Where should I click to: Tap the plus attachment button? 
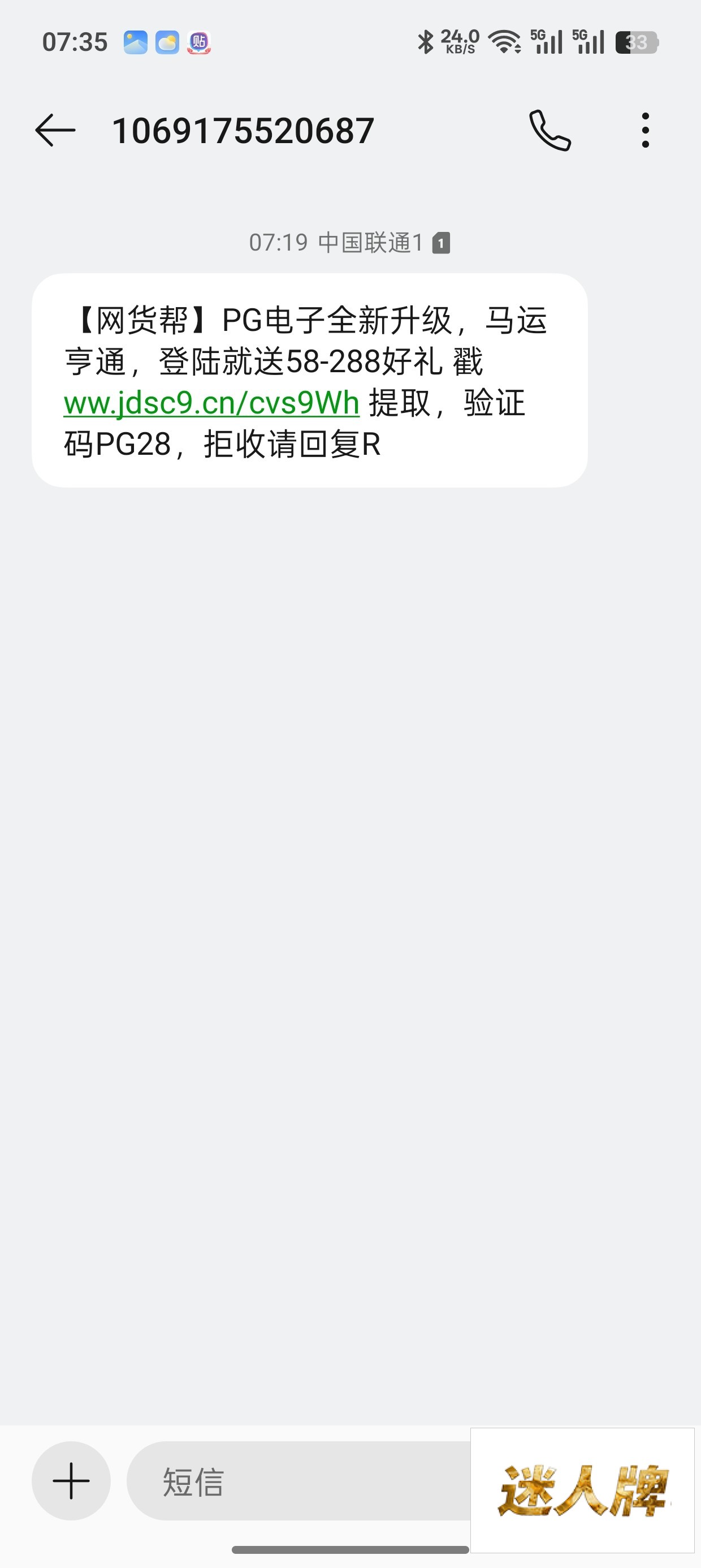71,1481
